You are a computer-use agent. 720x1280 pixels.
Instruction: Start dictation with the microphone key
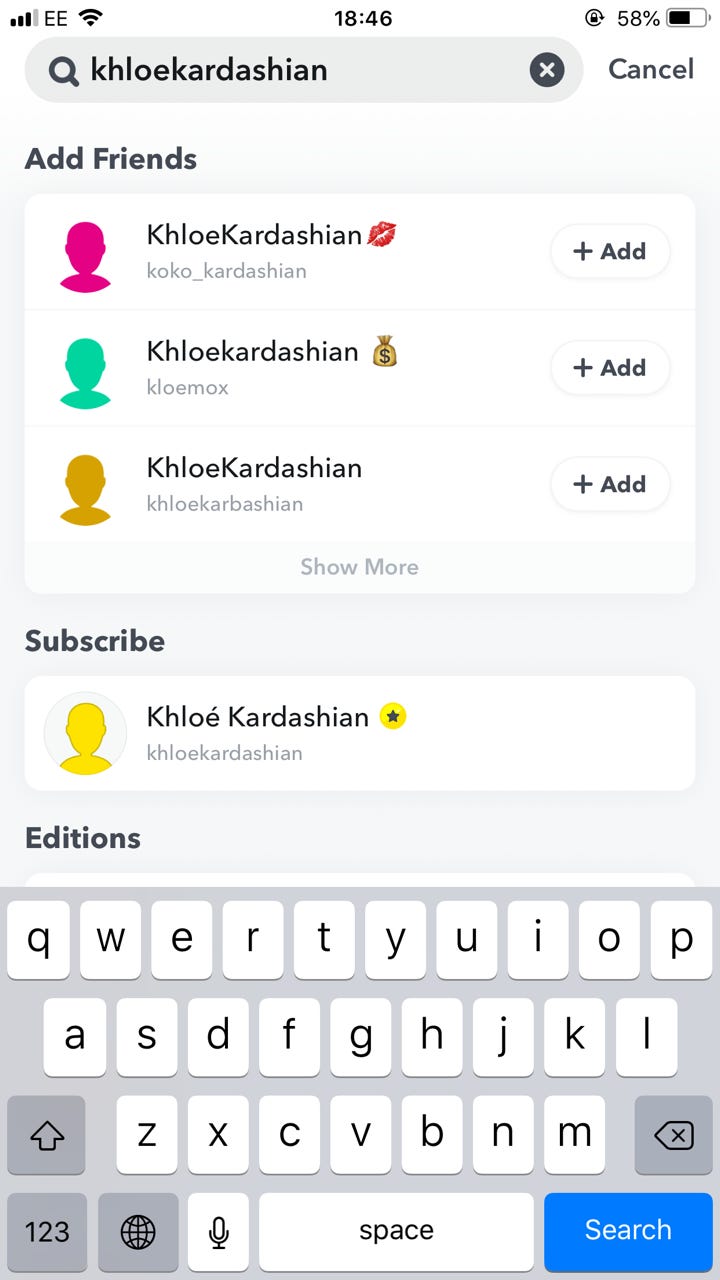tap(219, 1232)
